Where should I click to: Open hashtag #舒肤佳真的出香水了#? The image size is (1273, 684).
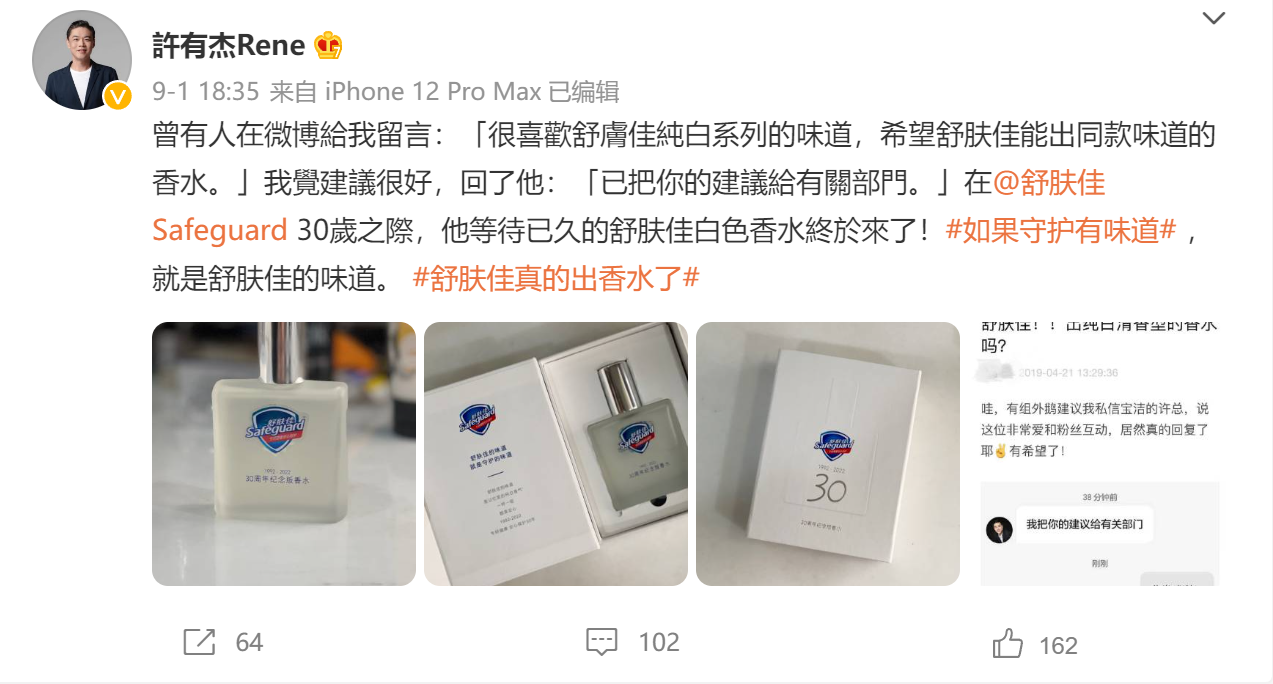pos(555,278)
